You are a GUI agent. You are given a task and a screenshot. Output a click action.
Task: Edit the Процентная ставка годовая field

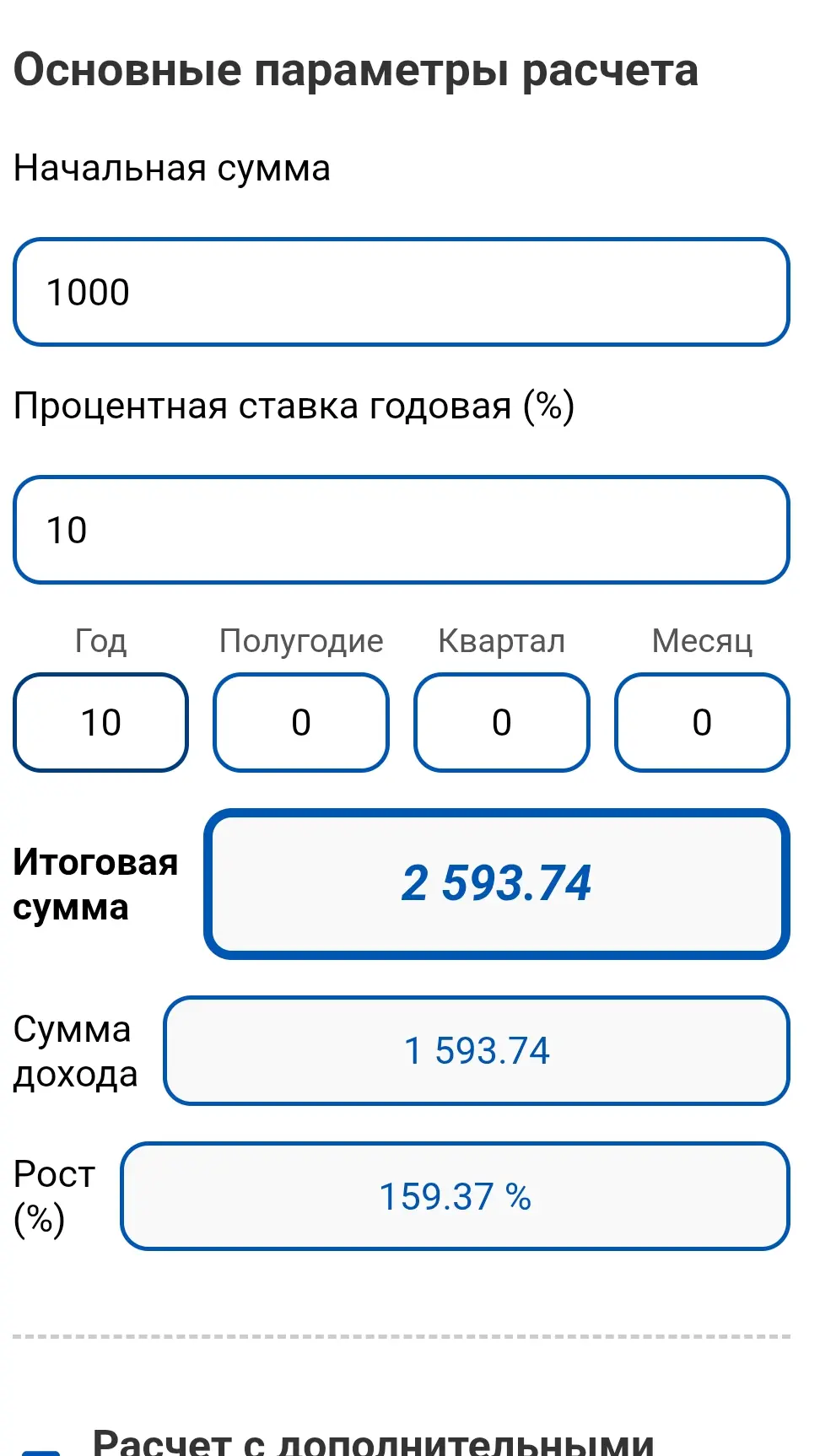pos(402,530)
